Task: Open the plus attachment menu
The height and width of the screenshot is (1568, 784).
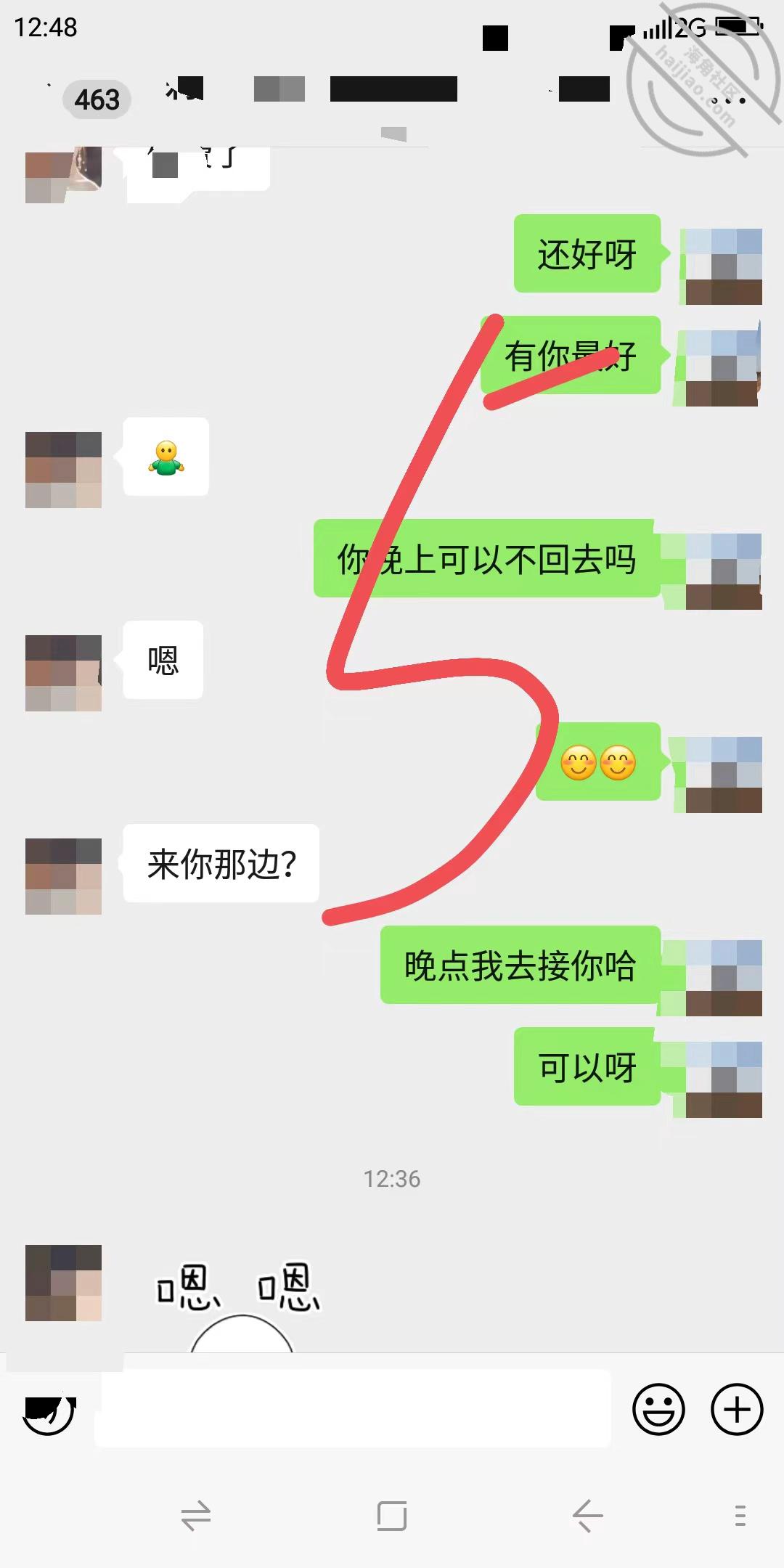Action: click(x=737, y=1409)
